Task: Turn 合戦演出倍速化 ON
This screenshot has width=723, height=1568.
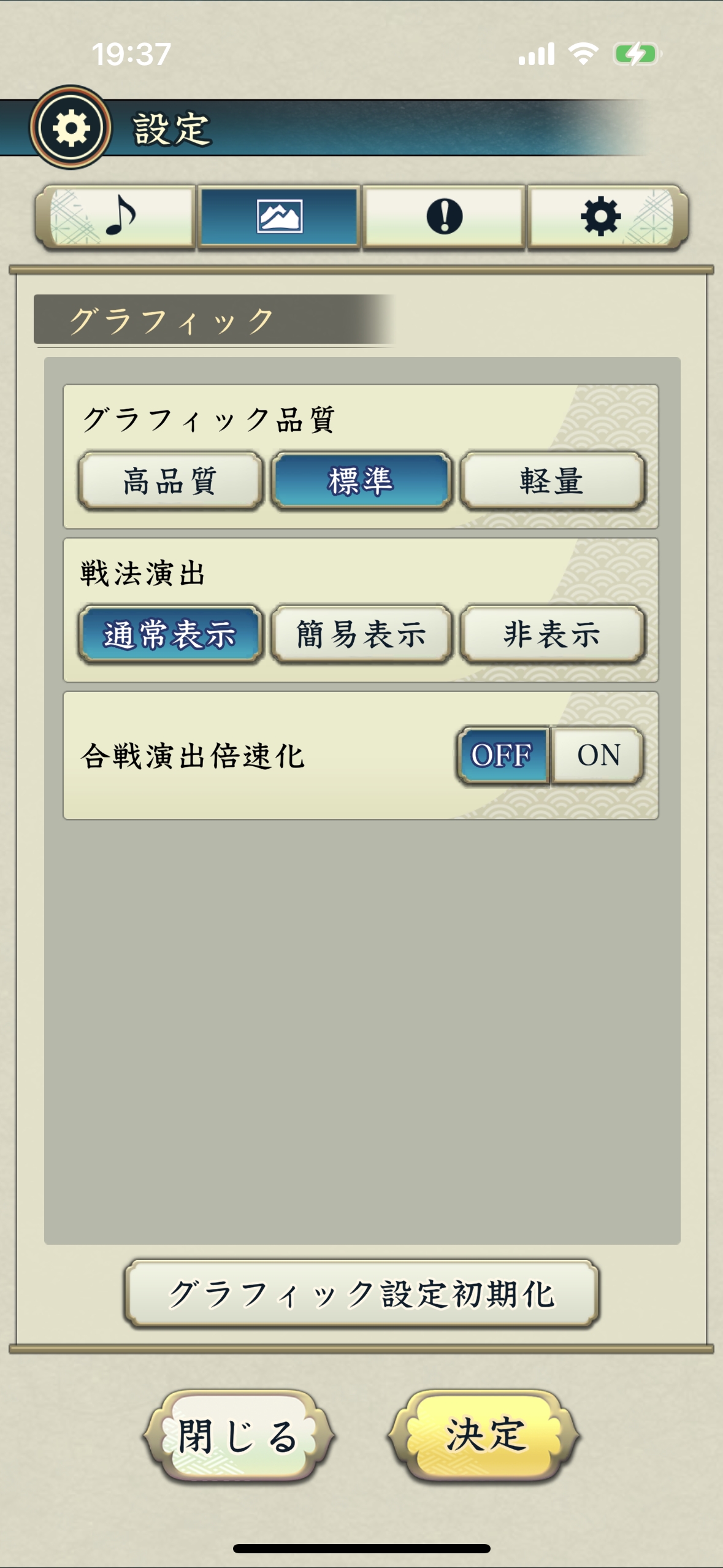Action: click(598, 755)
